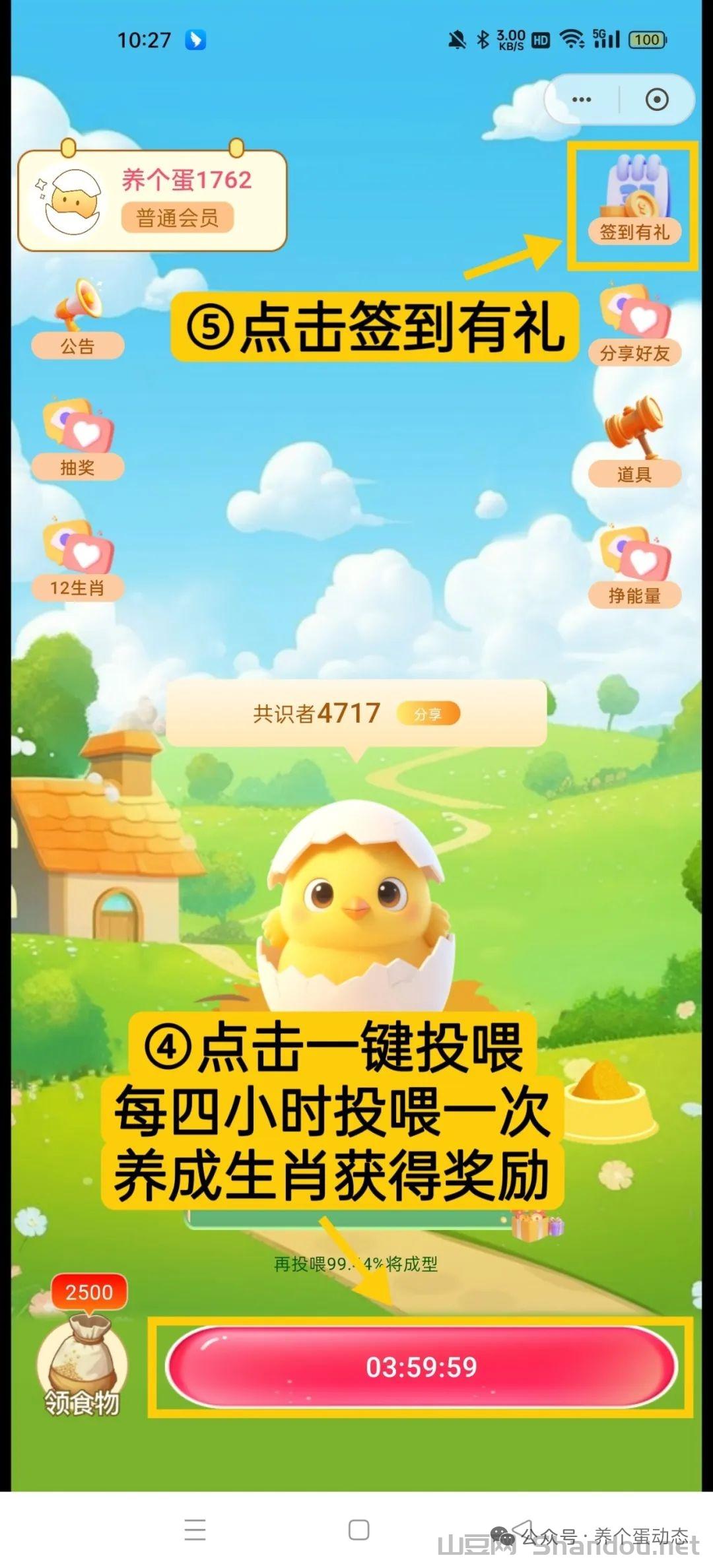Go to 挣能量 to earn energy
Viewport: 713px width, 1568px height.
[634, 568]
